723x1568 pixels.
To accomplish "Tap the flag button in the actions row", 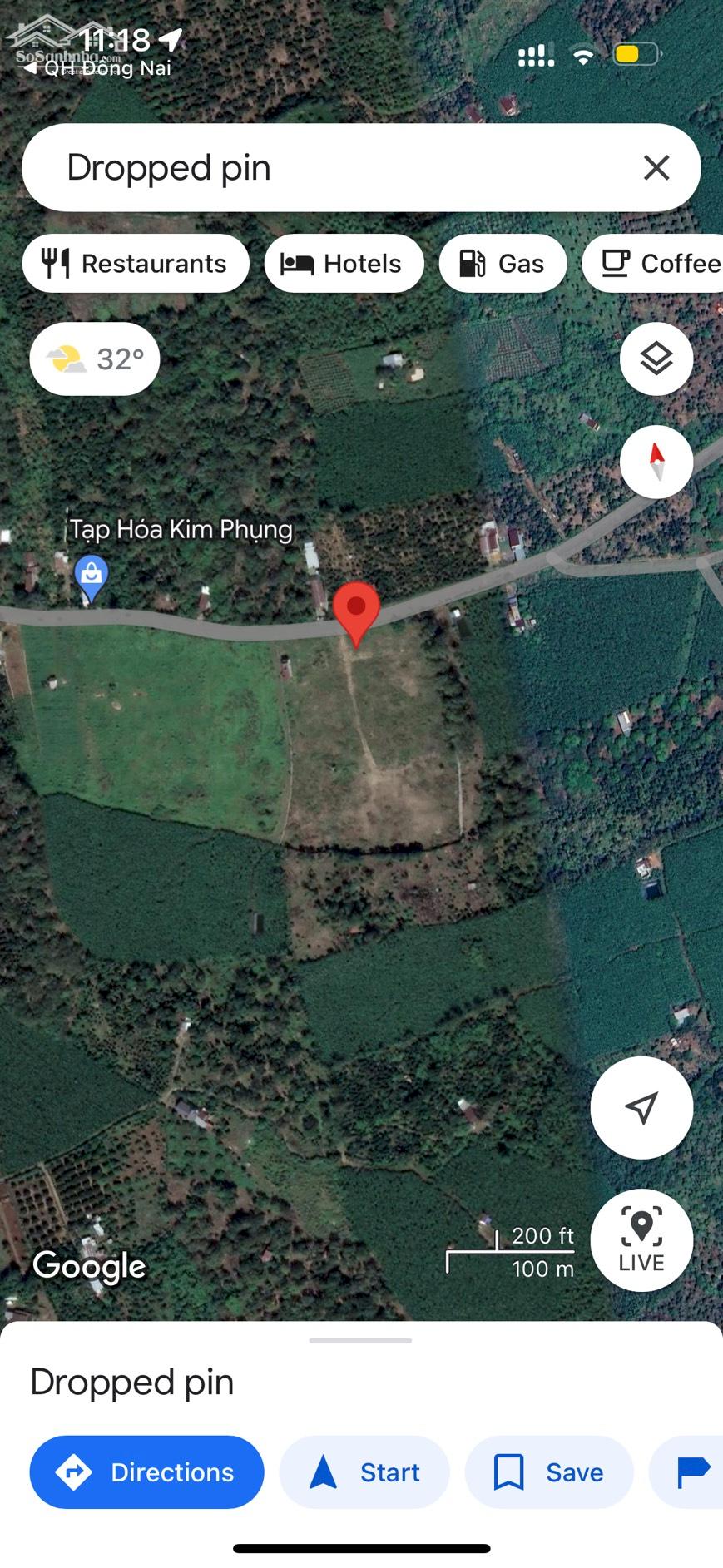I will point(692,1472).
